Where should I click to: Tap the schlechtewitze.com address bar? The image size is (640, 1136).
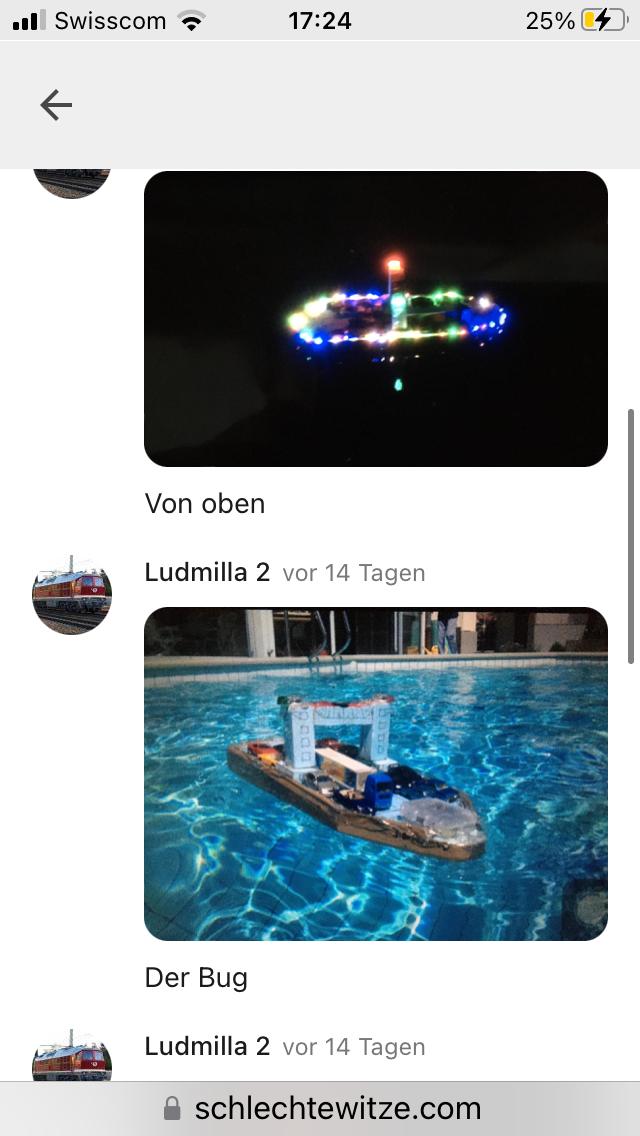click(x=322, y=1108)
